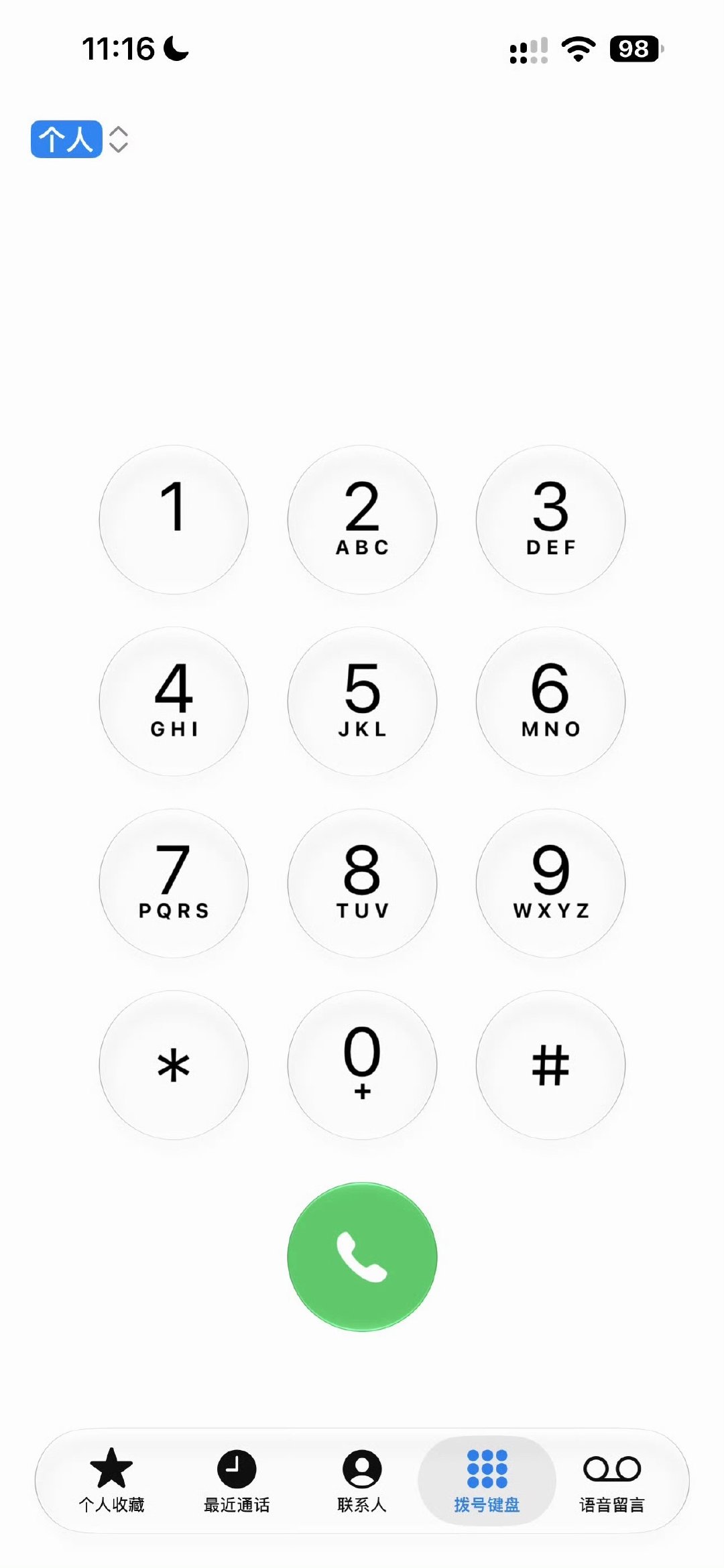Enter digit 6 MNO
724x1568 pixels.
tap(550, 701)
